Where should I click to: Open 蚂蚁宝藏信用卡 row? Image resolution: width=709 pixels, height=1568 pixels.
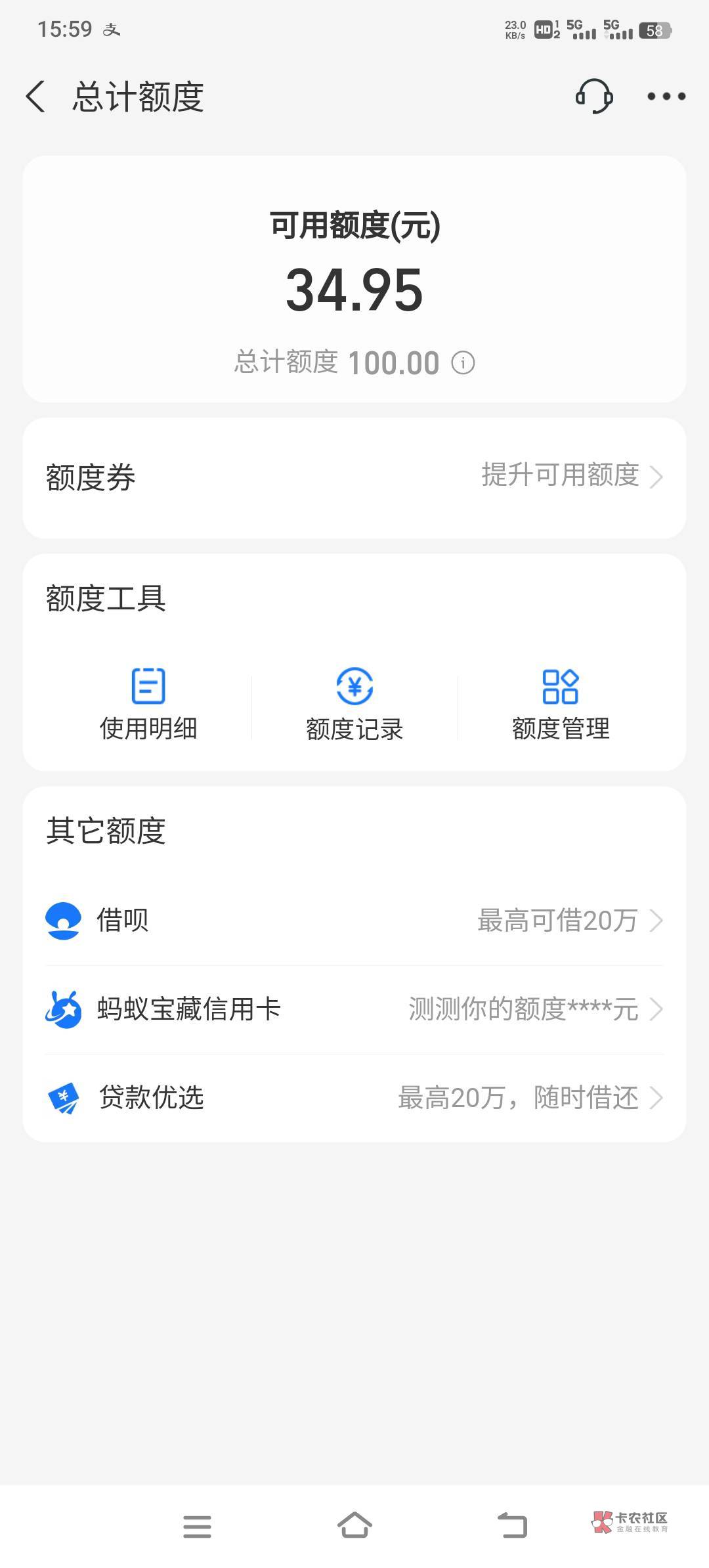tap(354, 1009)
